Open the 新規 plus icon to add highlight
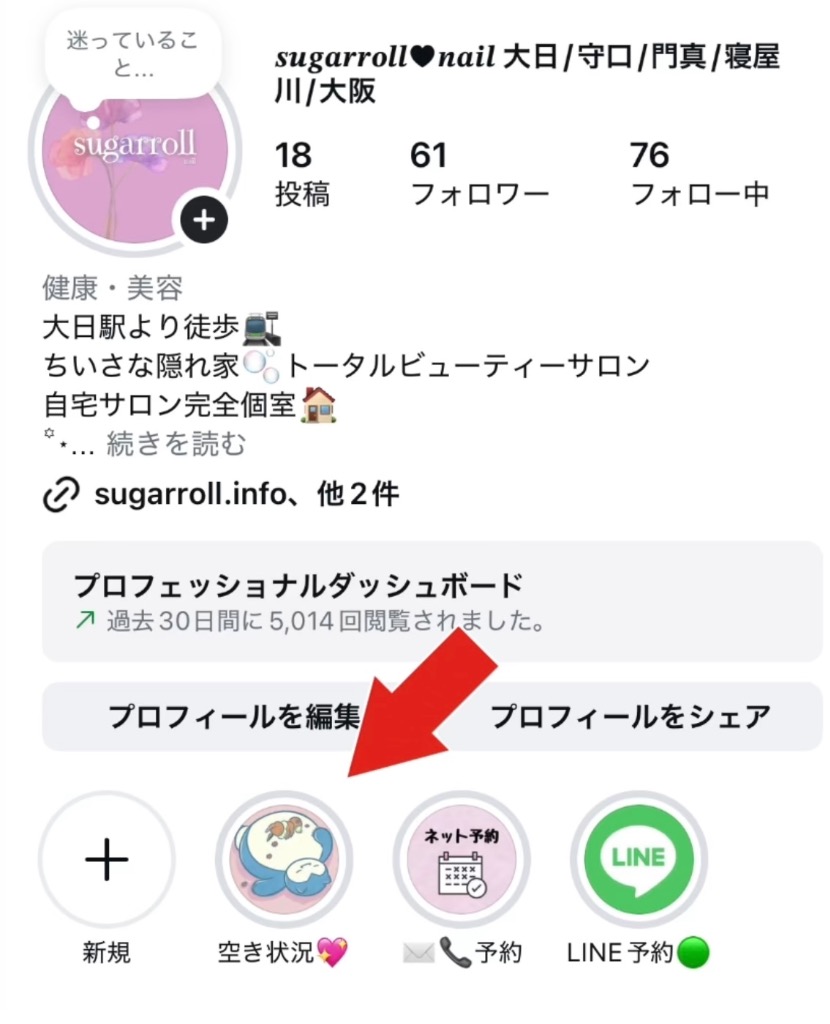Screen dimensions: 830x1024 pos(107,860)
